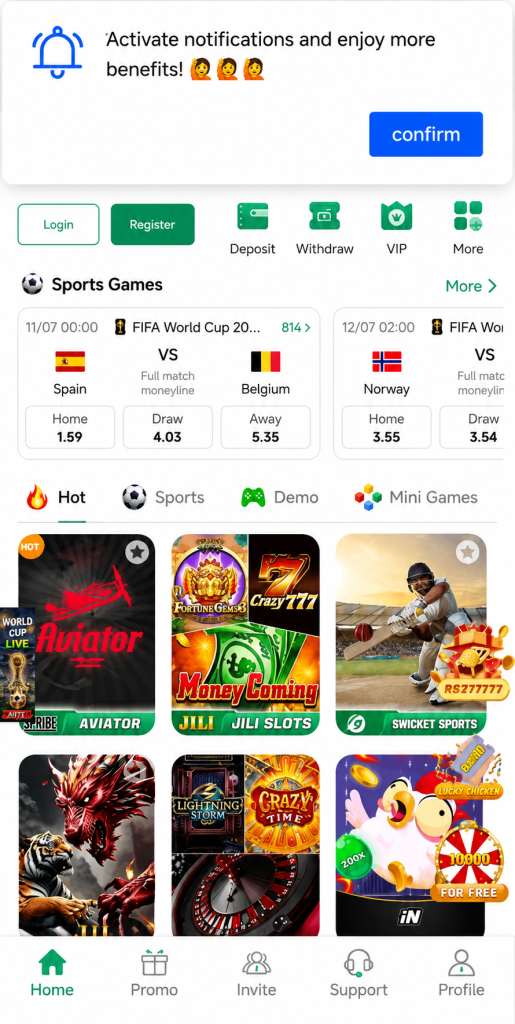Select Home 3.55 for Norway
The image size is (515, 1024).
pyautogui.click(x=386, y=428)
